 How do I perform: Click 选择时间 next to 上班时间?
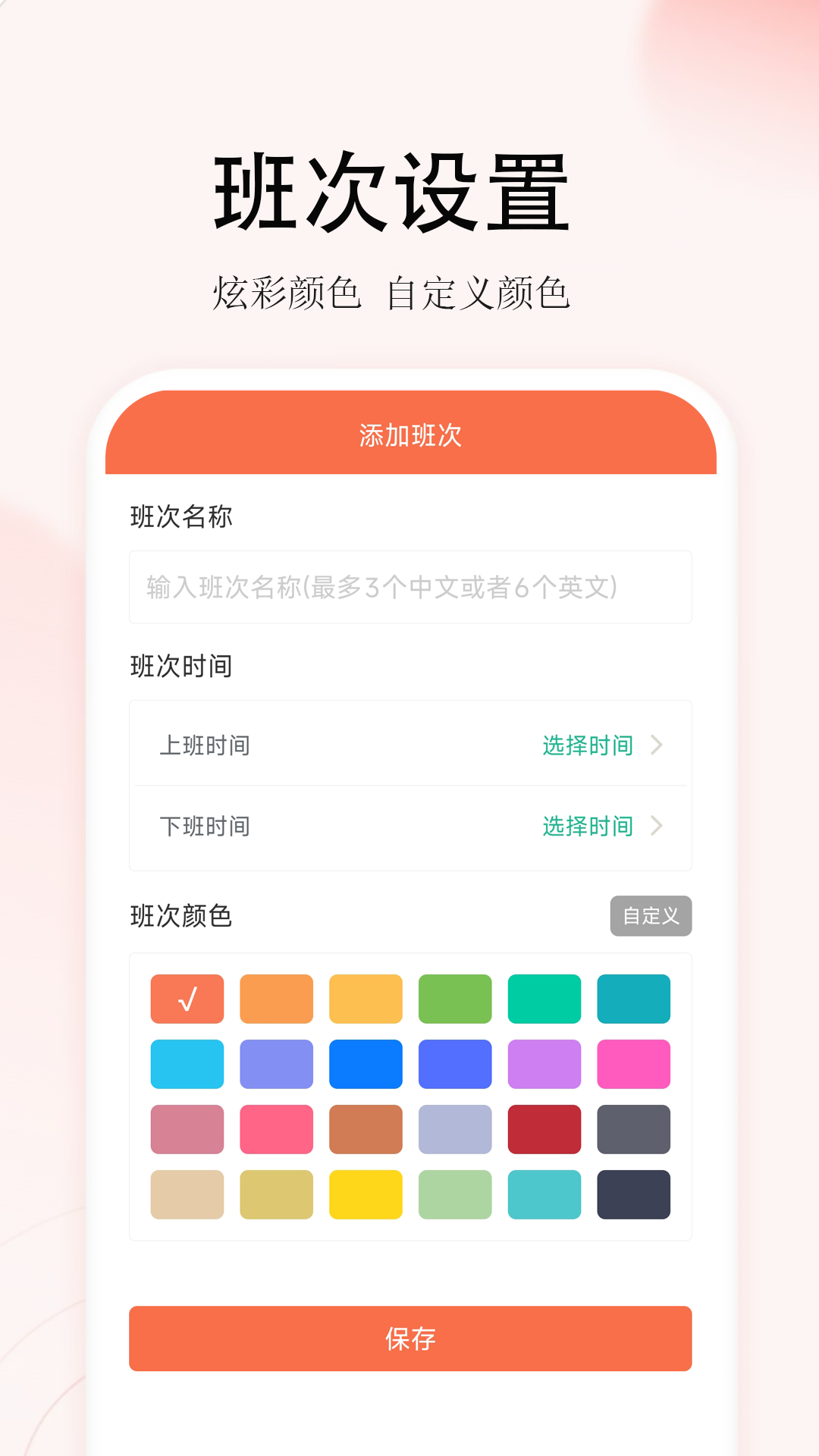point(588,745)
